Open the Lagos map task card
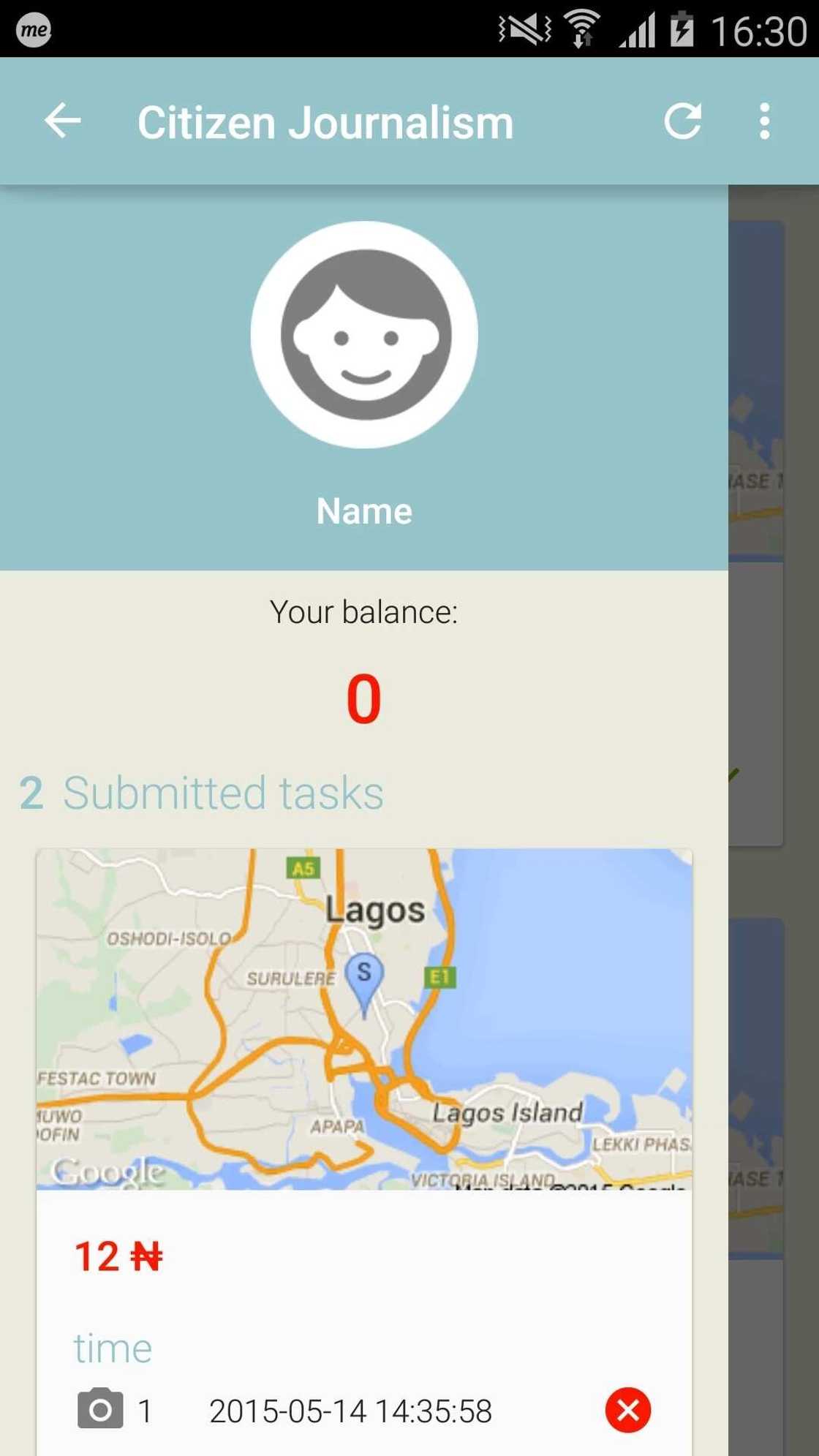 [x=364, y=1019]
